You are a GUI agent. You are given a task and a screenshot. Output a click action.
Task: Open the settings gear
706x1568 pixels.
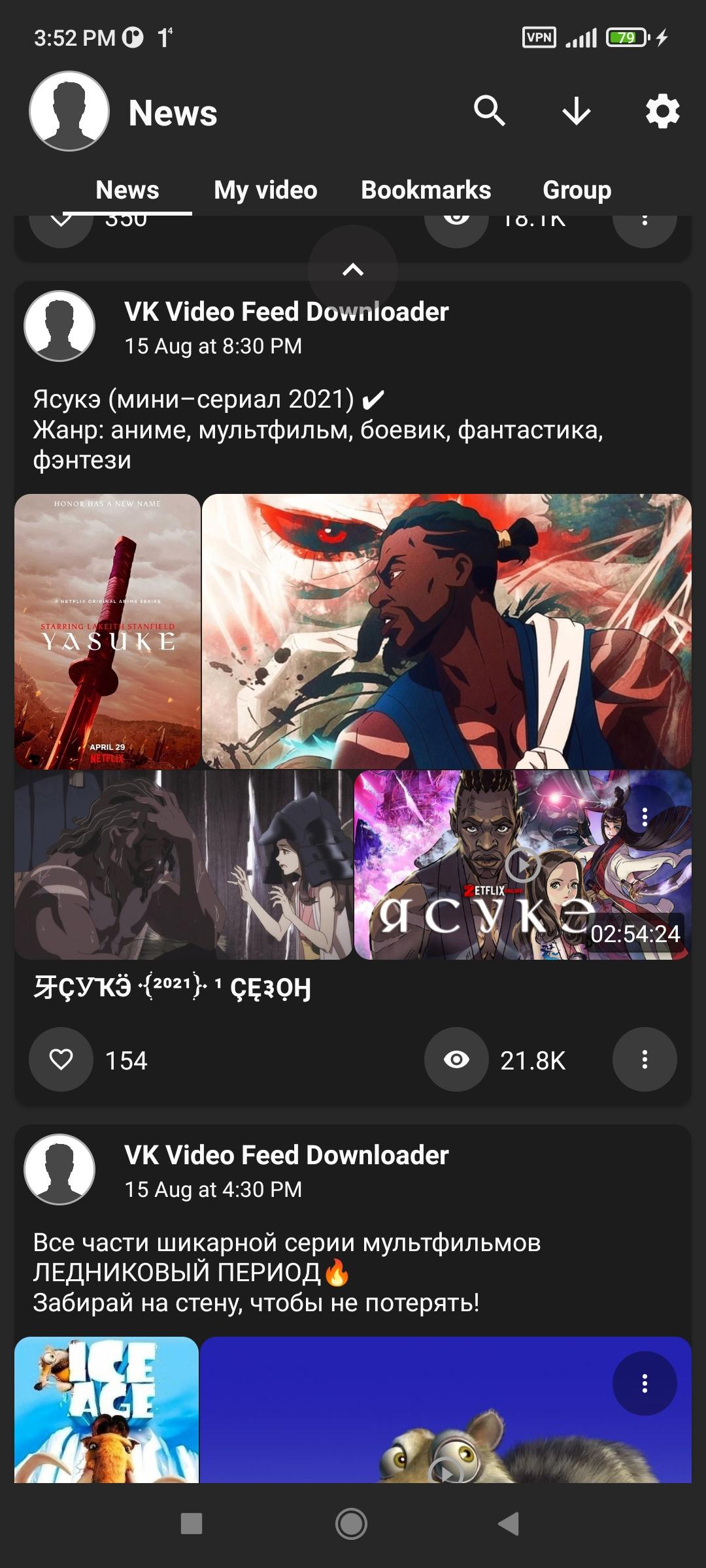coord(662,111)
